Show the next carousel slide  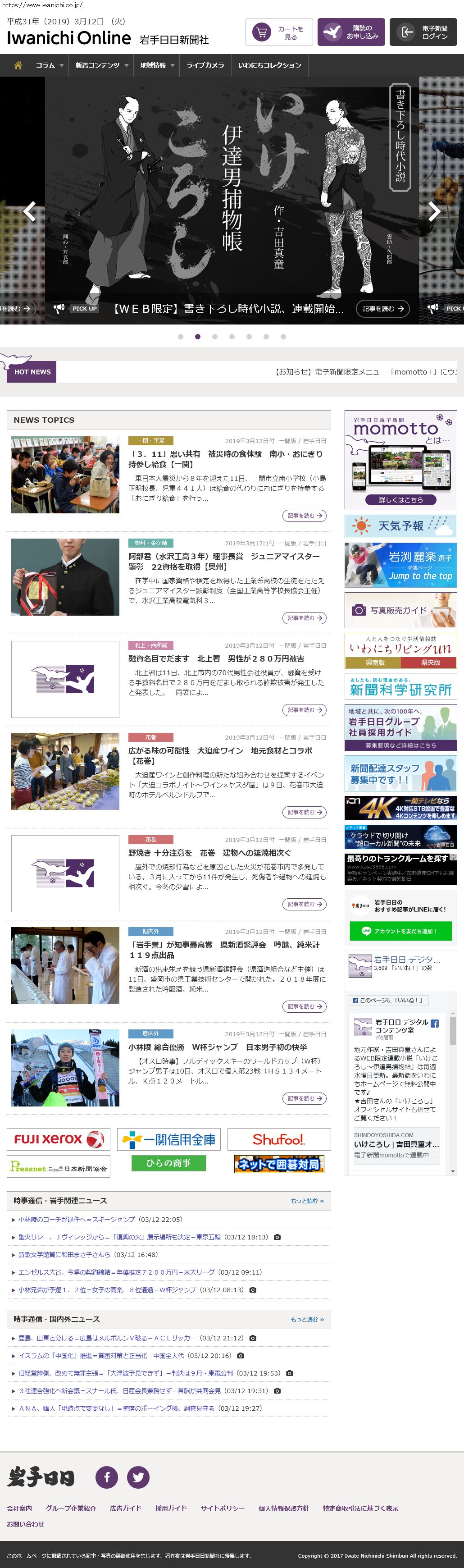[x=434, y=211]
